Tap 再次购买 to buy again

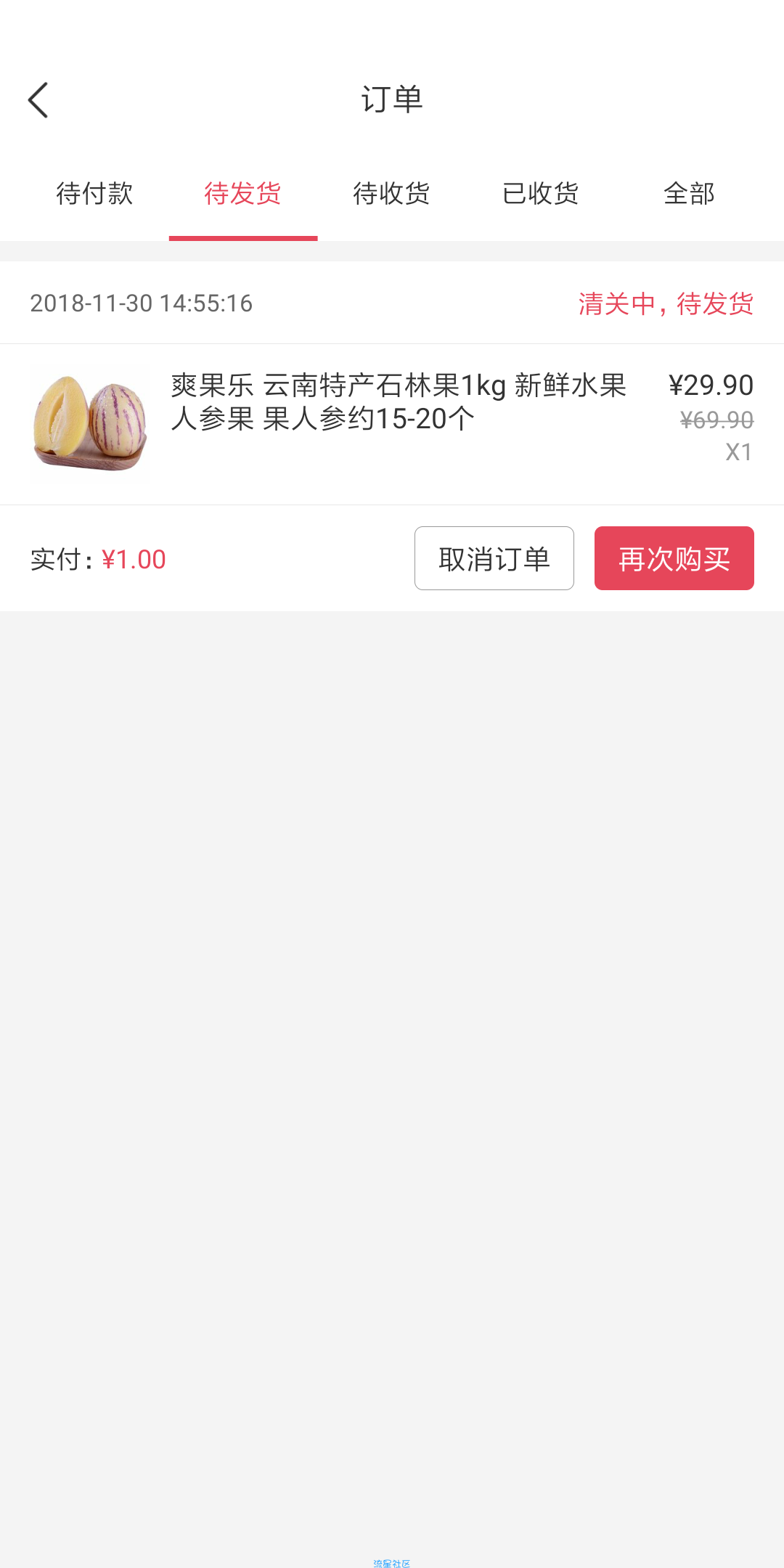674,558
